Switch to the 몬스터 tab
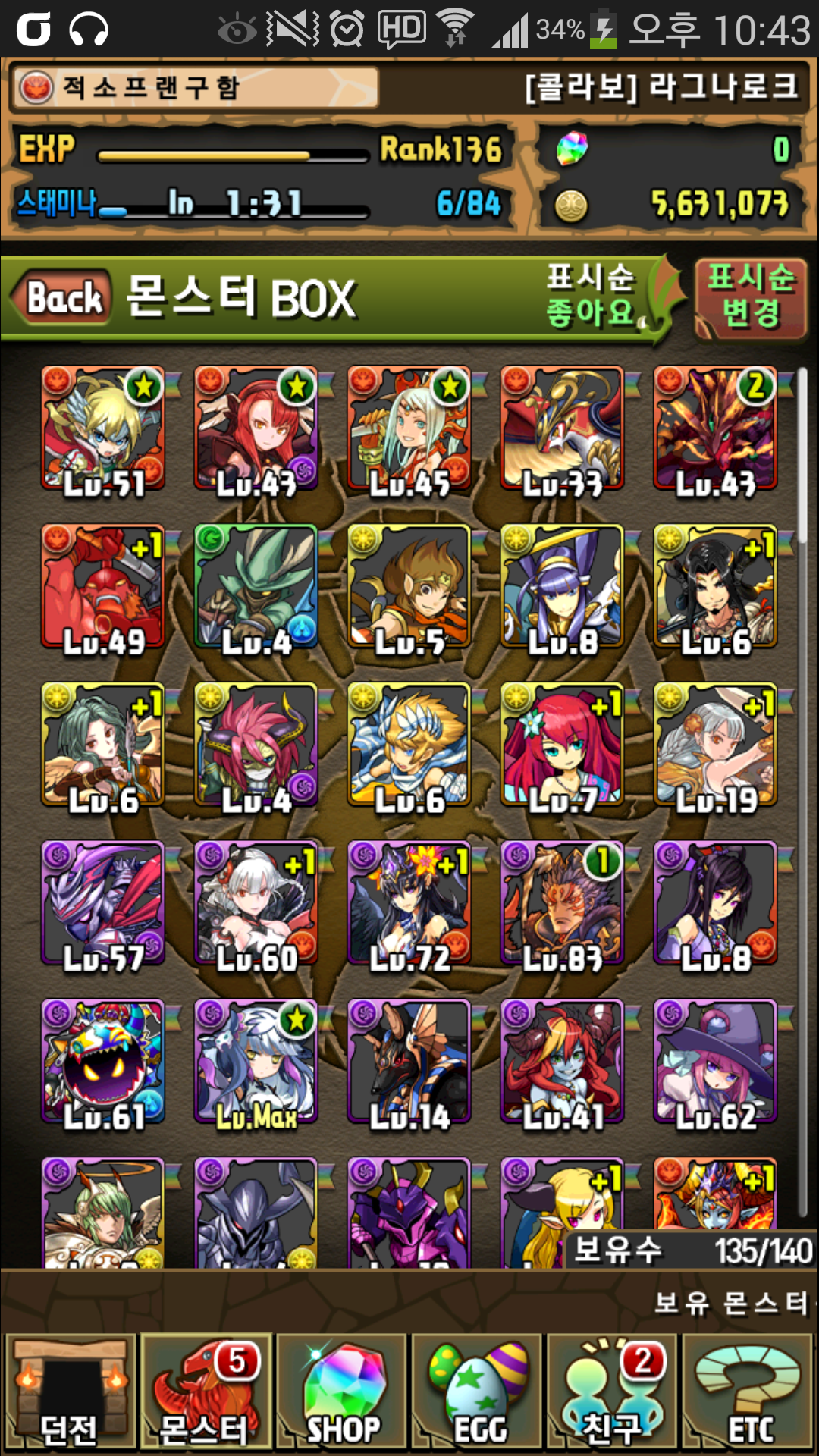 pos(205,1393)
